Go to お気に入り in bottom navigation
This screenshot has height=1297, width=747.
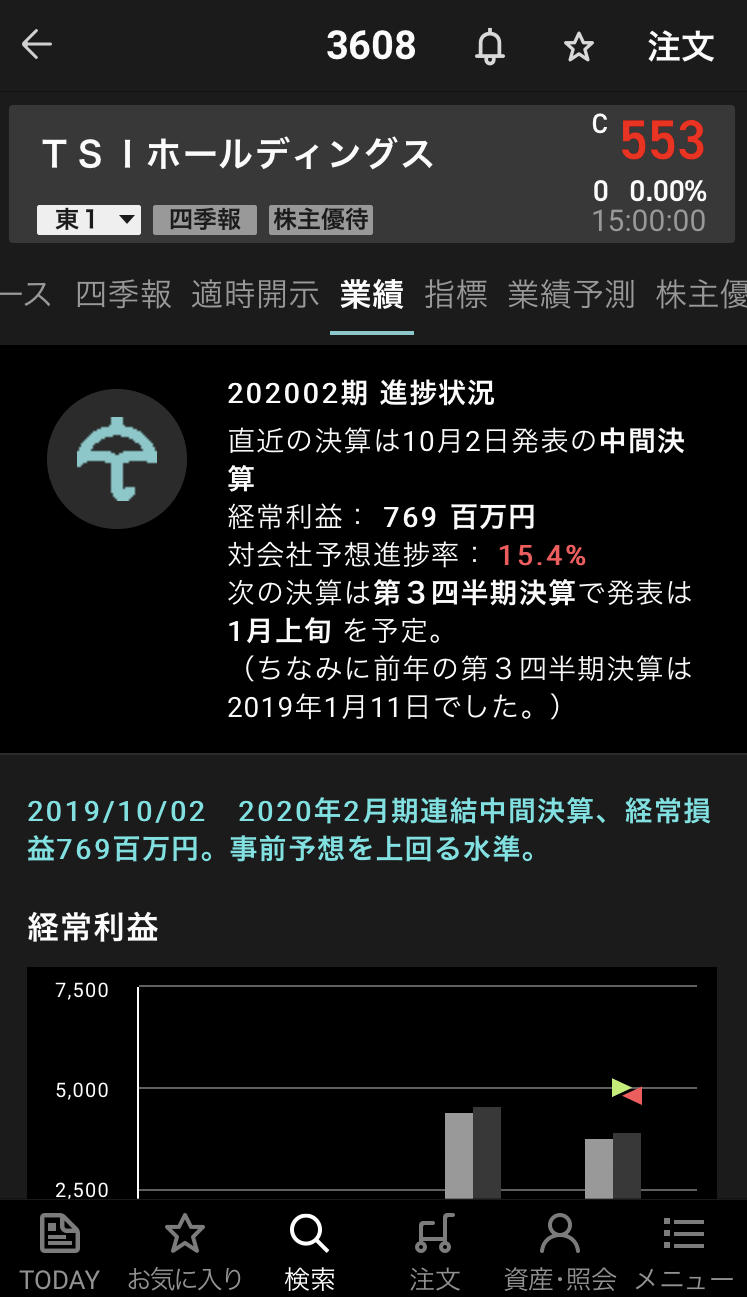tap(185, 1250)
